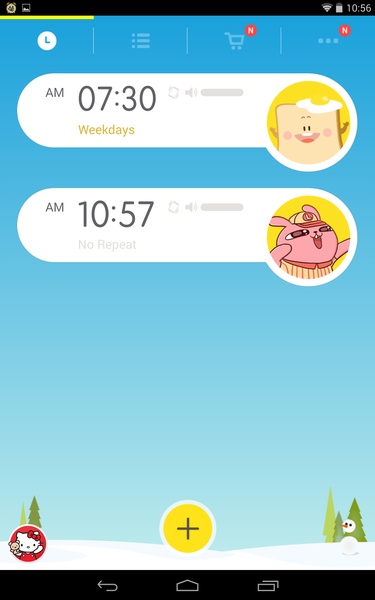Tap the pink rabbit on the 10:57 alarm
375x600 pixels.
(x=309, y=237)
